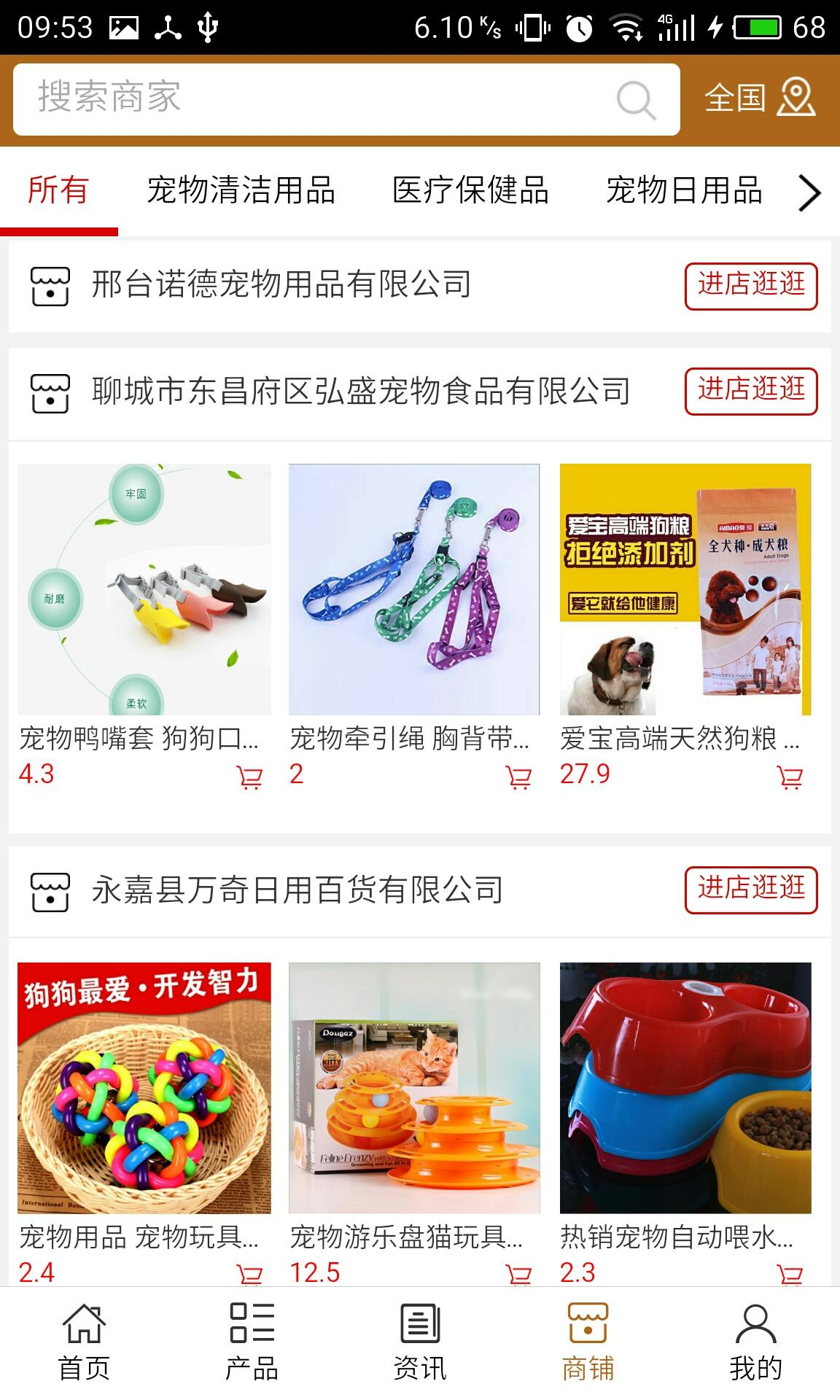Go to the 首页 home tab

(x=84, y=1342)
